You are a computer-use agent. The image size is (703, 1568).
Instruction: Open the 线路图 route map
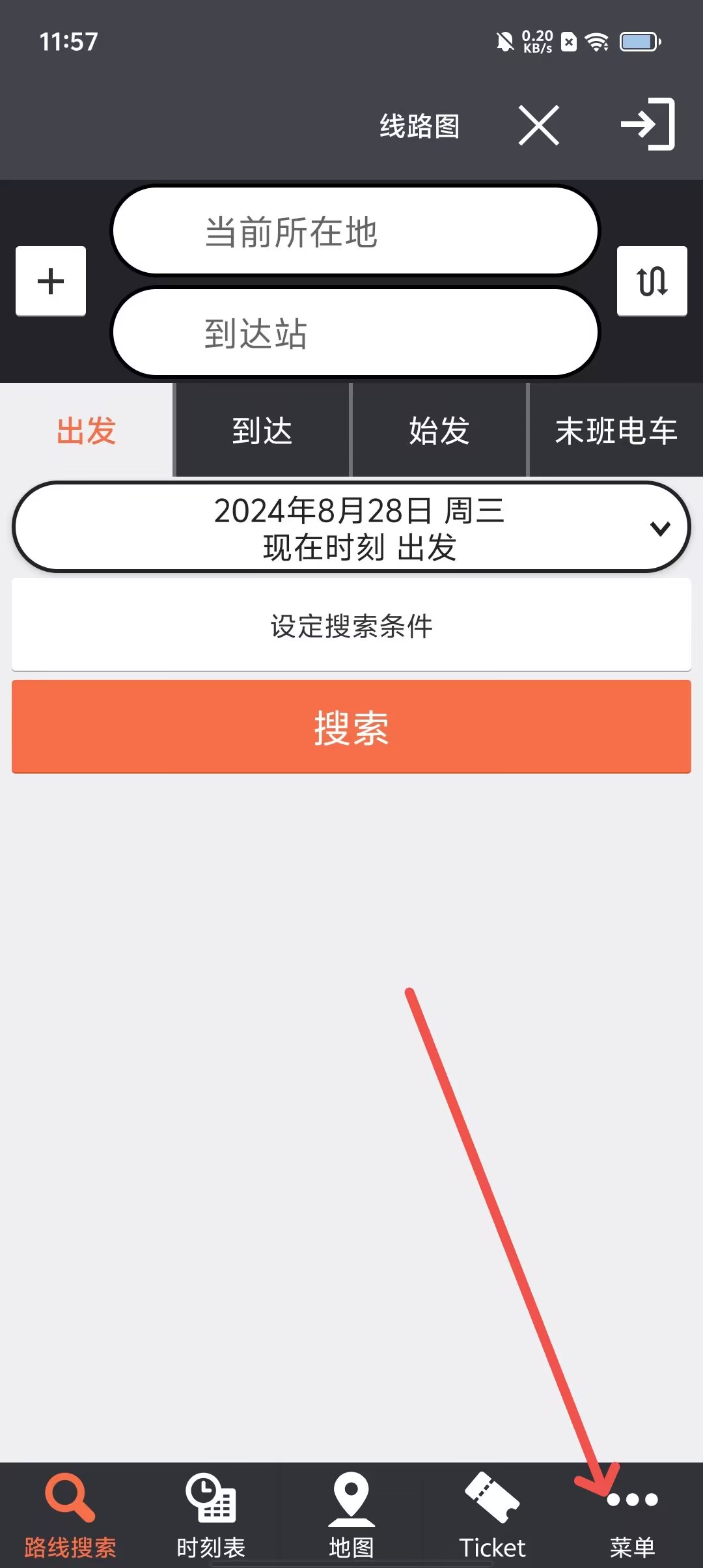click(x=420, y=126)
